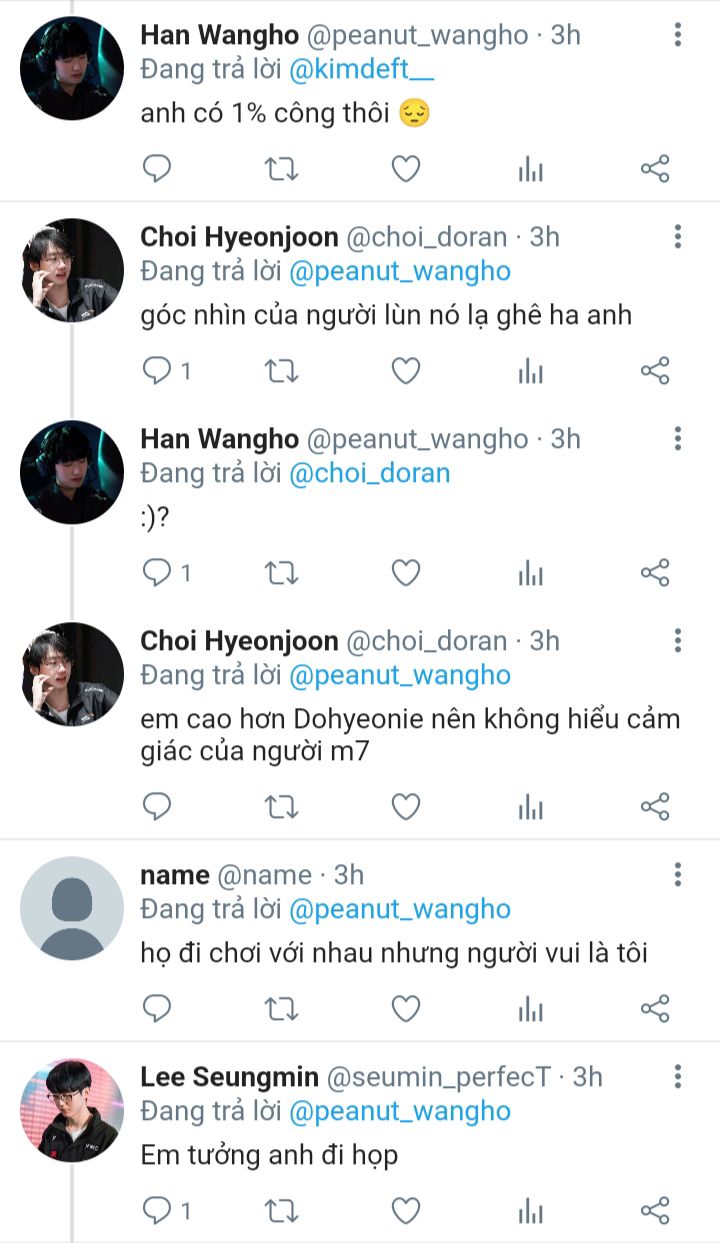The width and height of the screenshot is (720, 1243).
Task: View analytics for Han Wangho's ":)?" reply
Action: coord(530,573)
